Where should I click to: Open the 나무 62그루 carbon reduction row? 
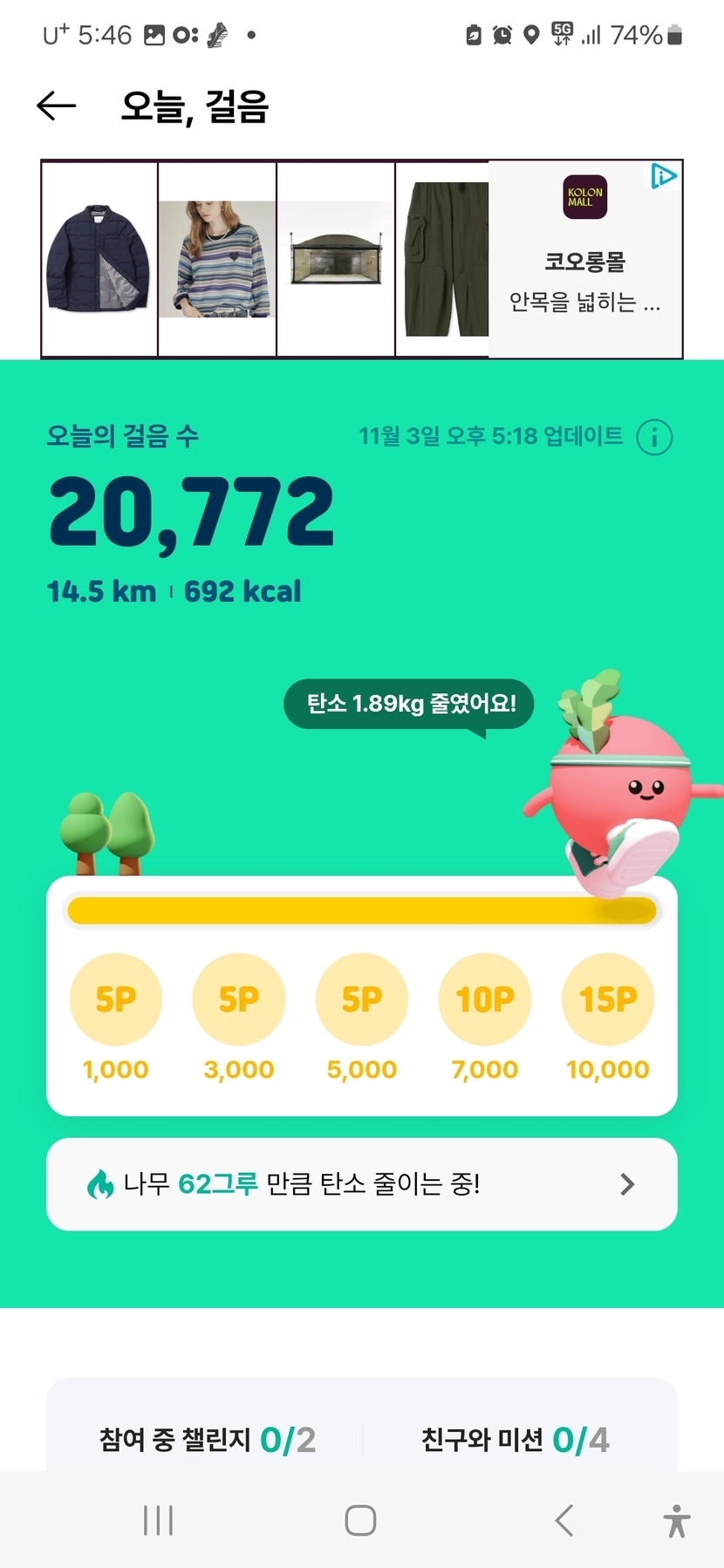(x=362, y=1184)
